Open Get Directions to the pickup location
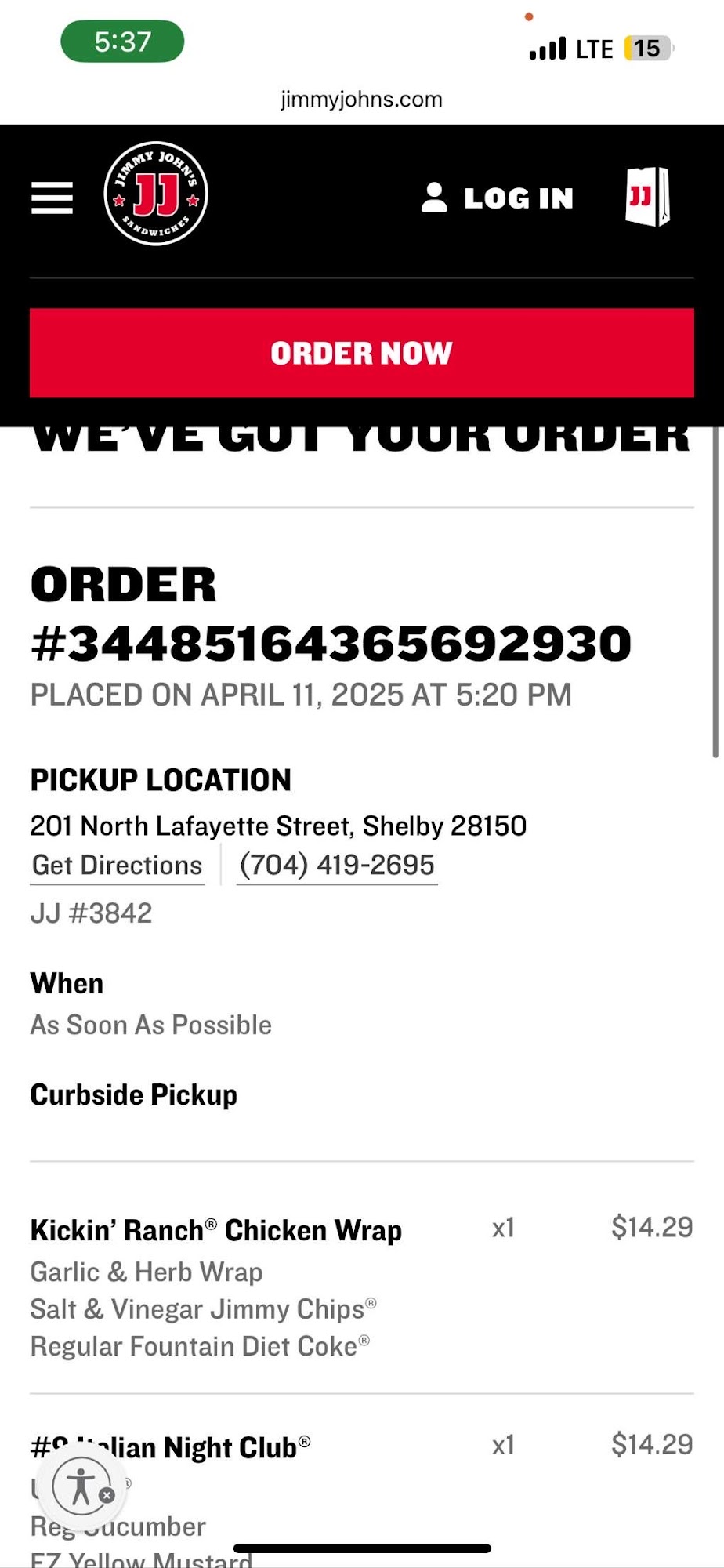 (117, 865)
